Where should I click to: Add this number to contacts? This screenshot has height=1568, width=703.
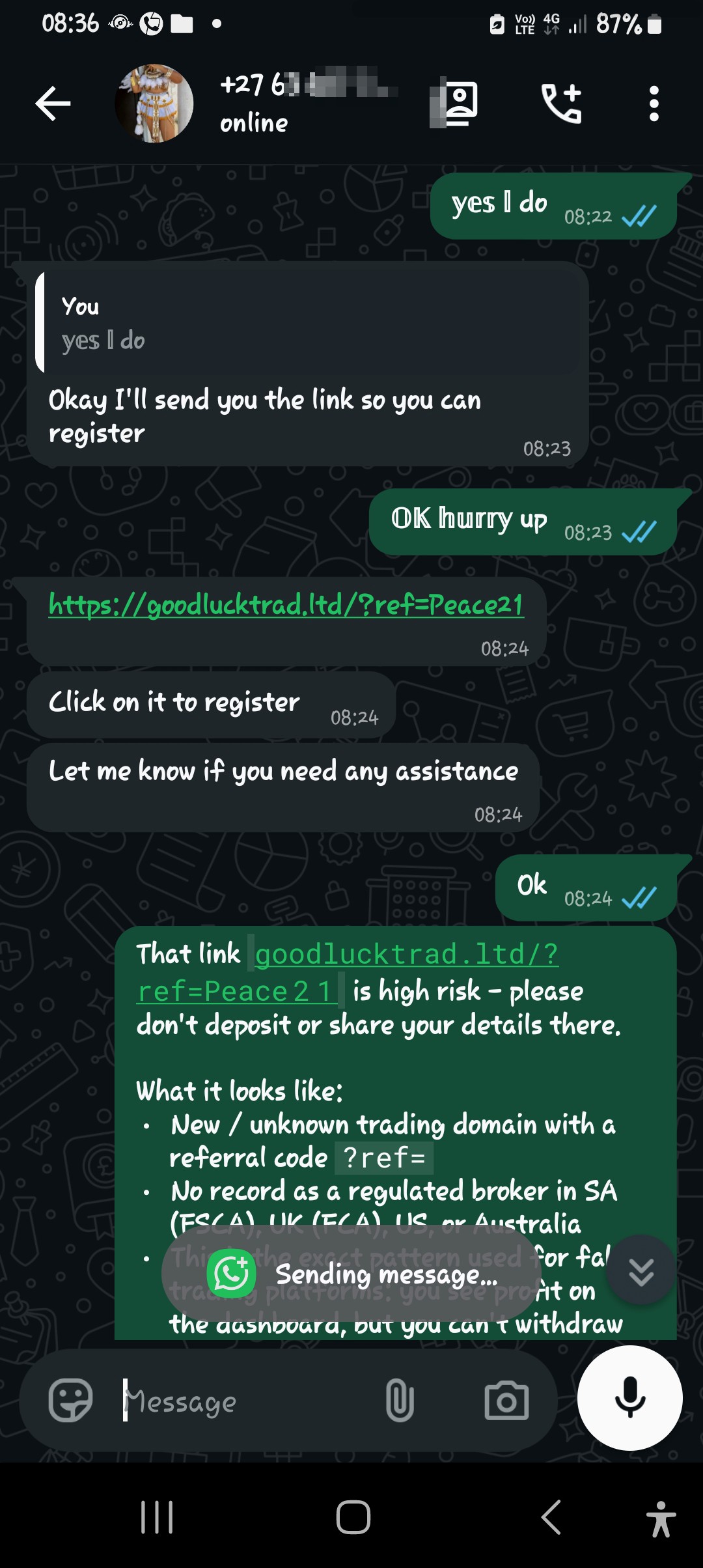point(455,103)
